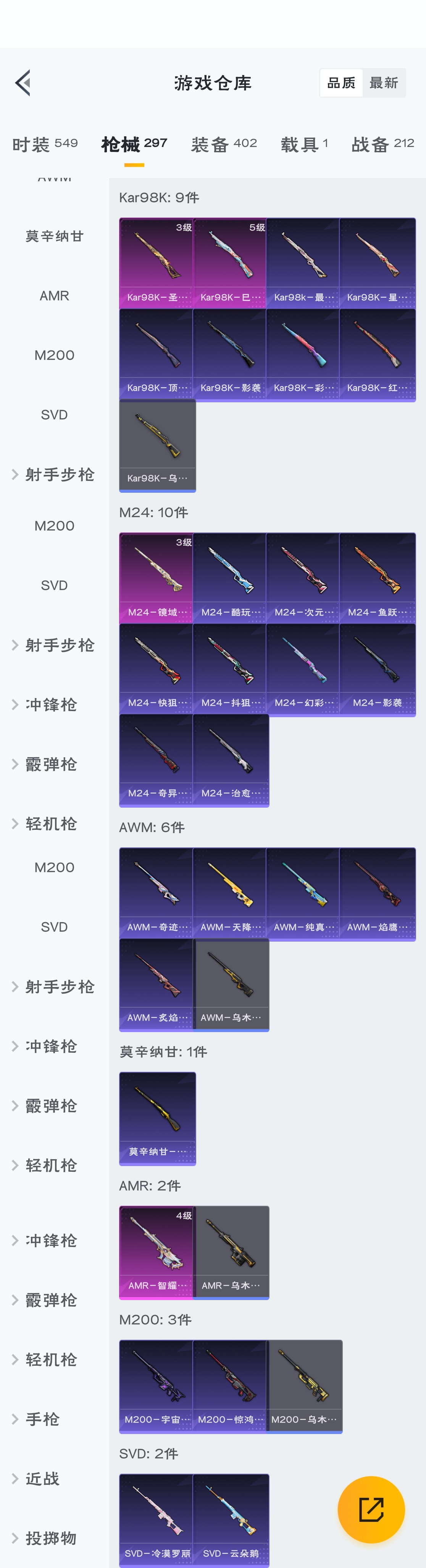This screenshot has height=1568, width=426.
Task: Open the AWM-天降 skin tile
Action: tap(230, 893)
